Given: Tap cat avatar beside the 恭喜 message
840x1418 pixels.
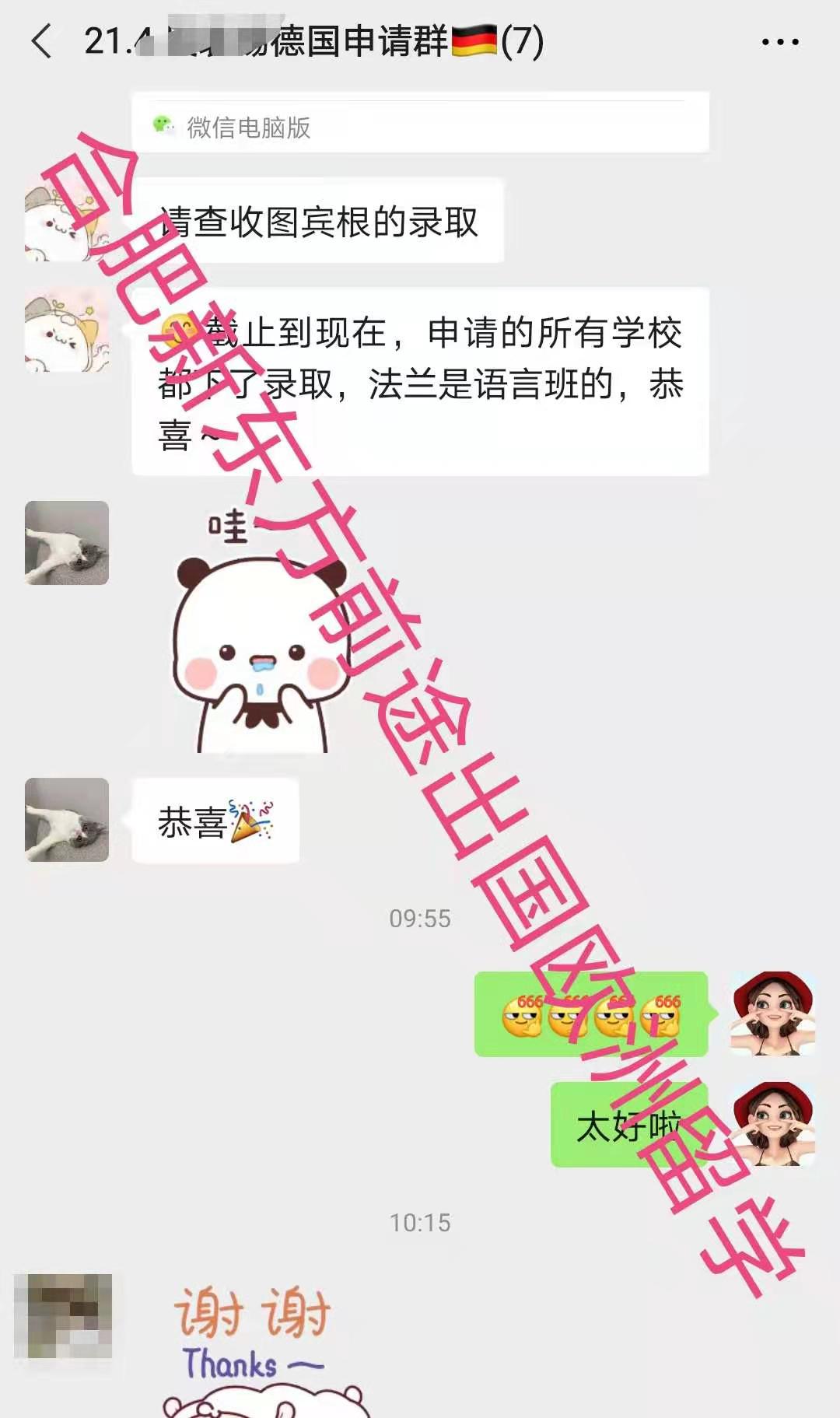Looking at the screenshot, I should point(67,820).
